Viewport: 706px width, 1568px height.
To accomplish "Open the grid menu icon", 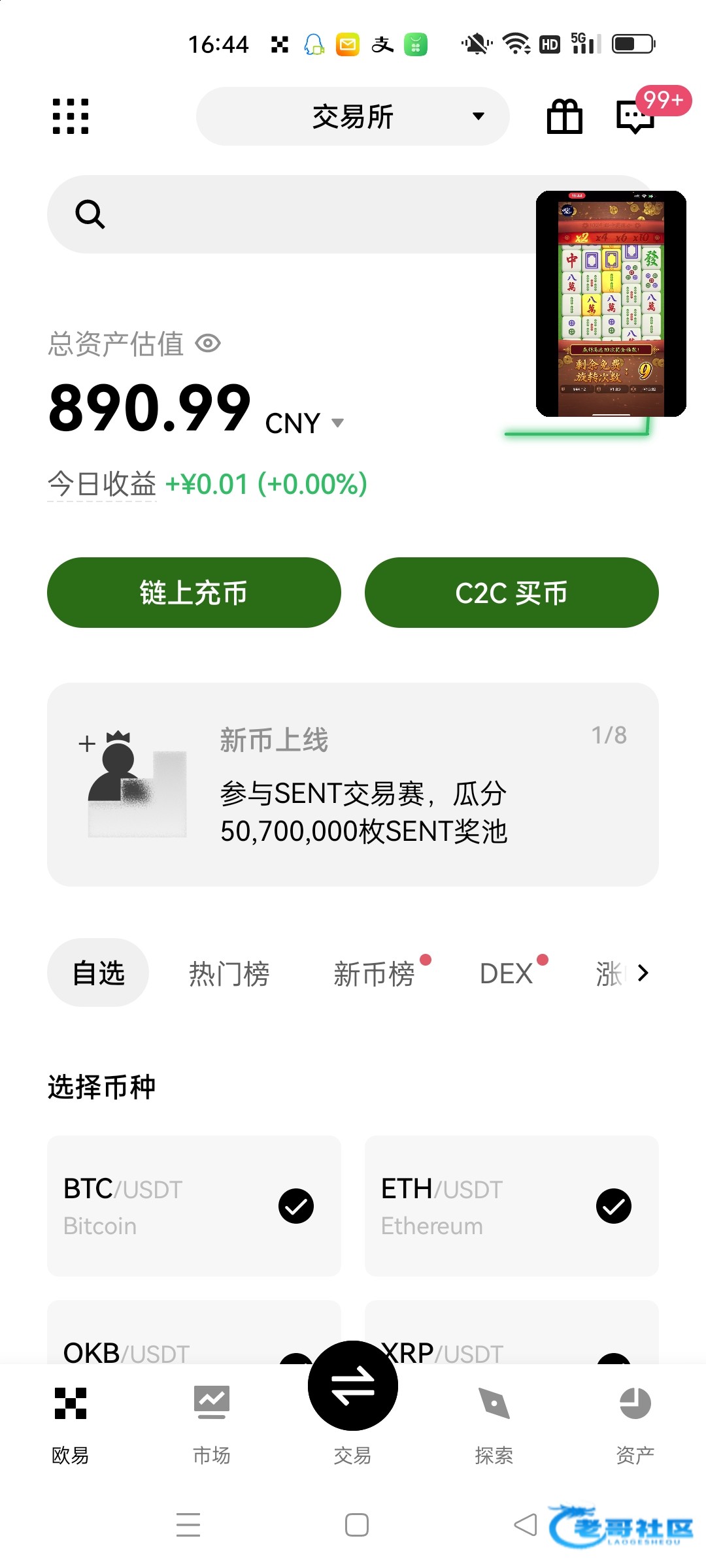I will (x=71, y=116).
